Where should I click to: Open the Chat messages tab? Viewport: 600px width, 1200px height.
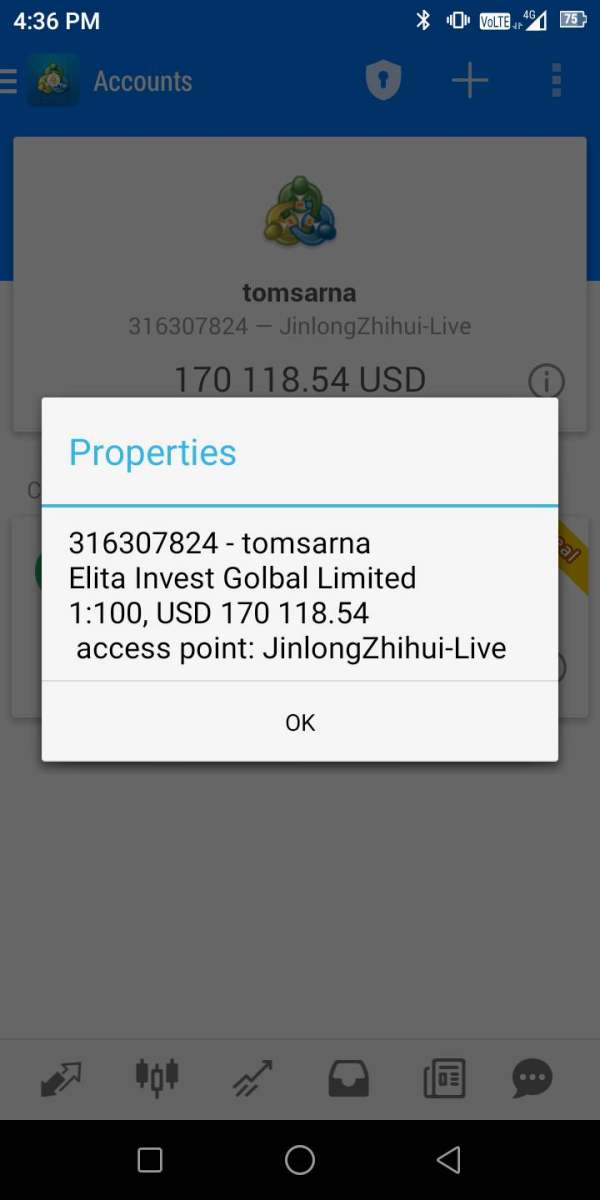click(x=532, y=1078)
